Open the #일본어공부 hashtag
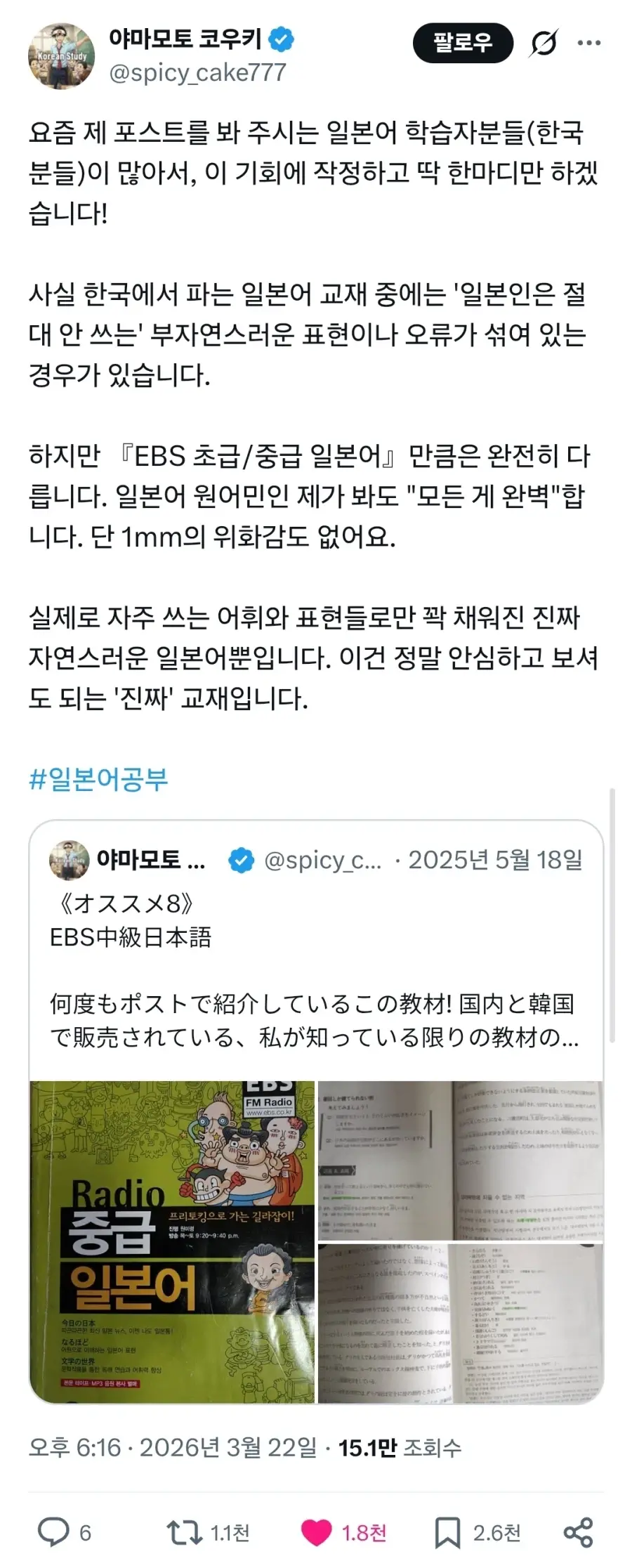This screenshot has height=1568, width=632. 98,779
